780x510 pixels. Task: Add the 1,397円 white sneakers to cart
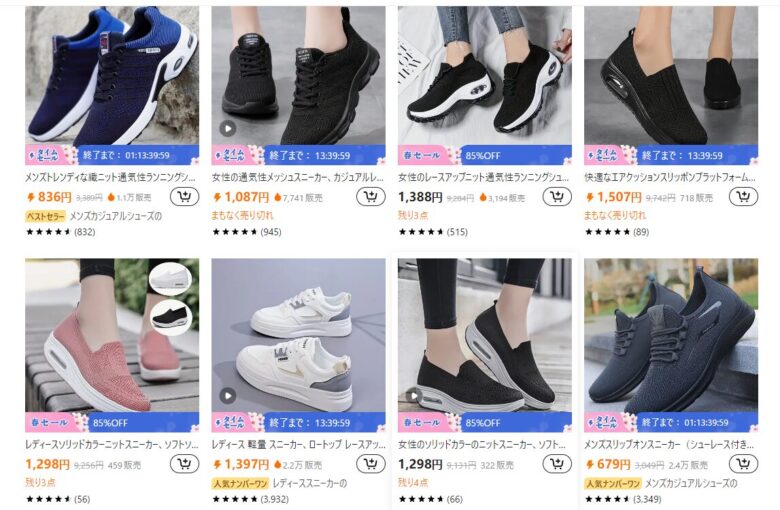tap(371, 464)
